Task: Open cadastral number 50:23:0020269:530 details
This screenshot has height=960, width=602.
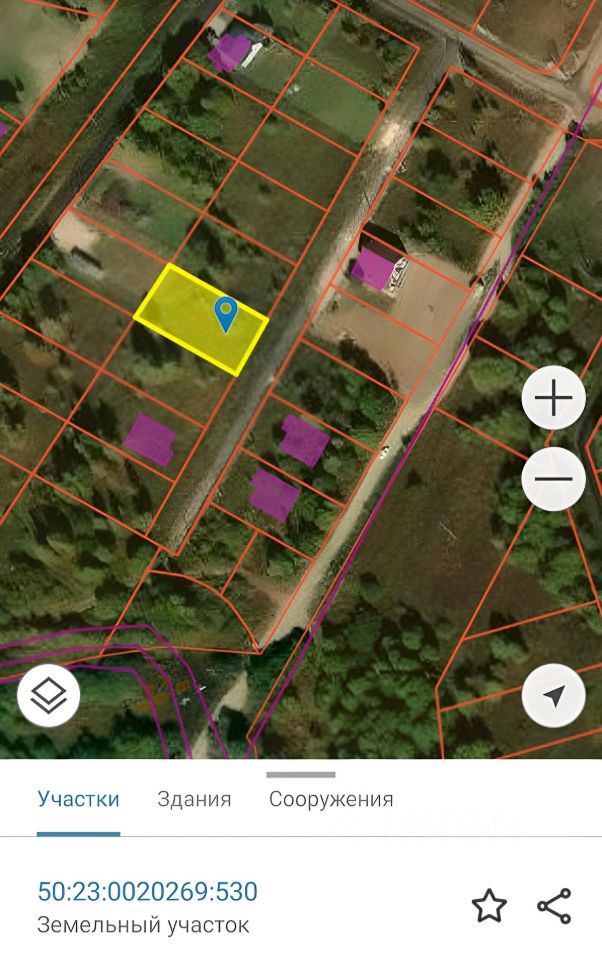Action: [x=147, y=891]
